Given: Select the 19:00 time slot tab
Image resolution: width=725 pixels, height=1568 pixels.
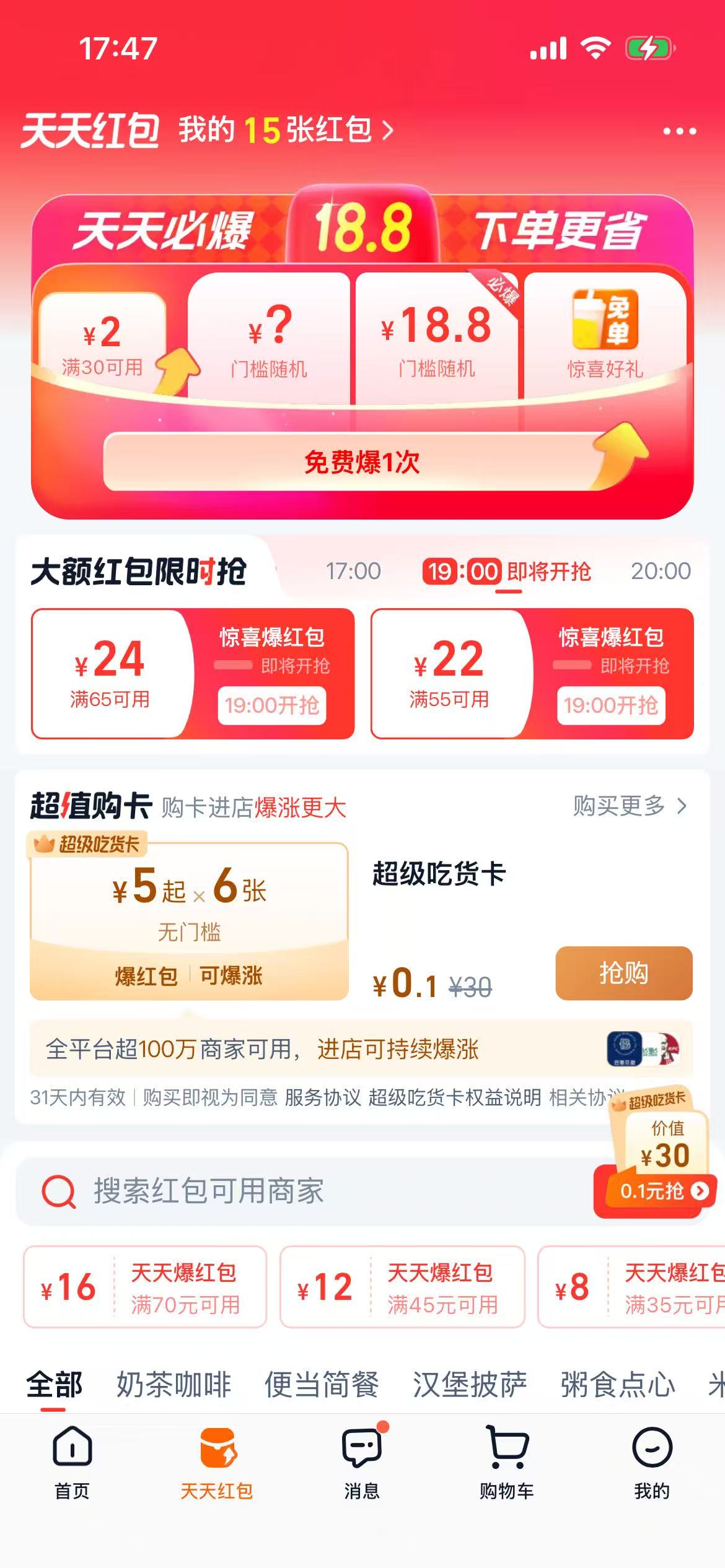Looking at the screenshot, I should pyautogui.click(x=461, y=572).
